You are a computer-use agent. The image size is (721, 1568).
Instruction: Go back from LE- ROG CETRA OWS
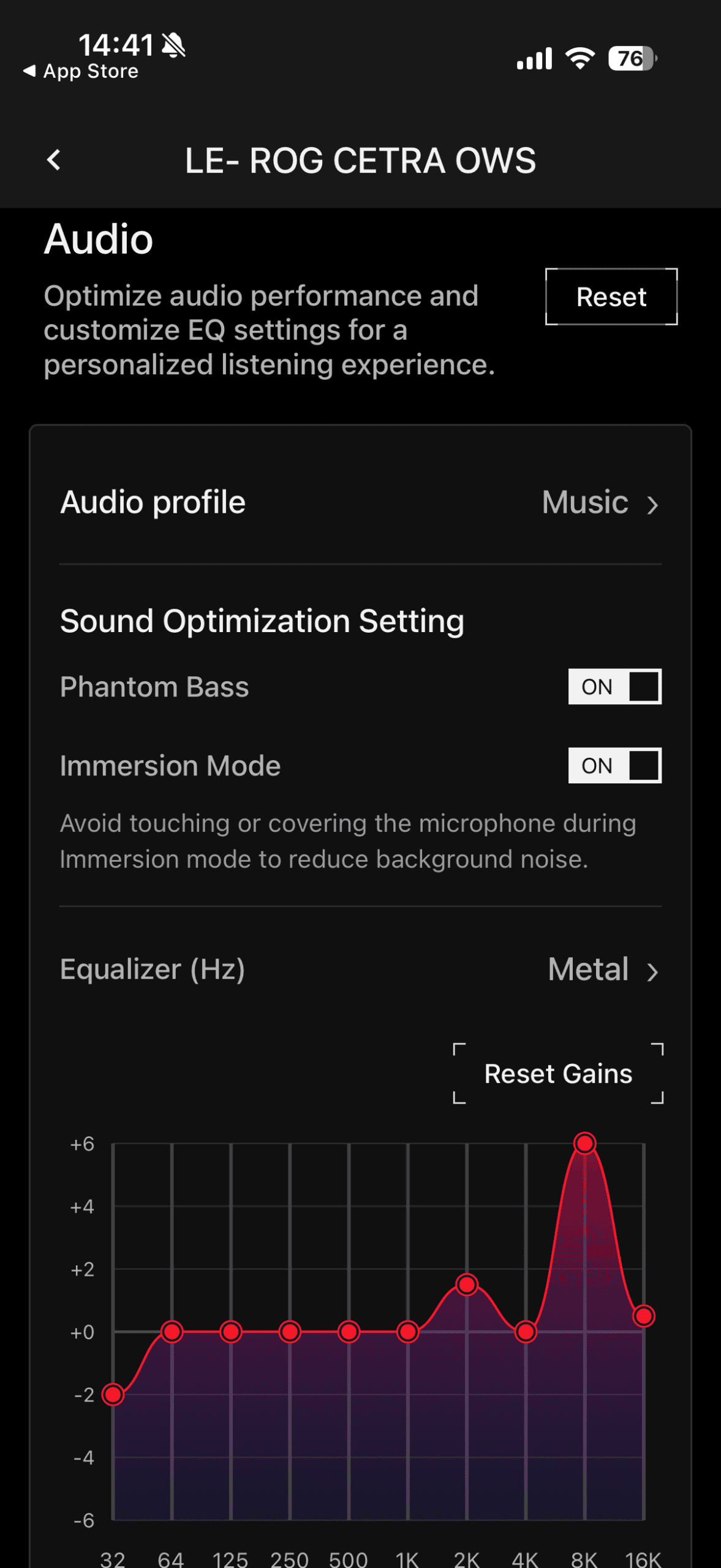[54, 160]
